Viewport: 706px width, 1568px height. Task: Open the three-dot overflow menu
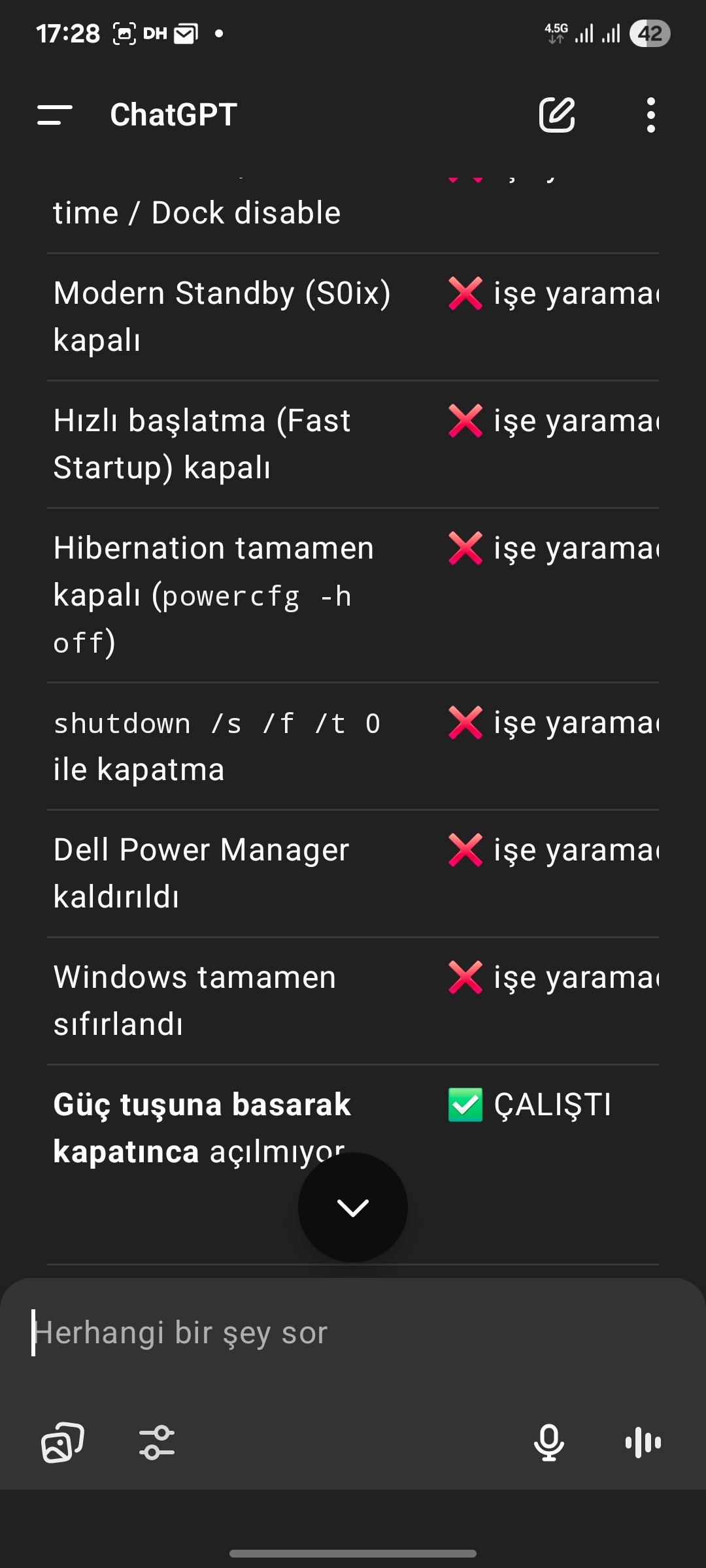(650, 115)
